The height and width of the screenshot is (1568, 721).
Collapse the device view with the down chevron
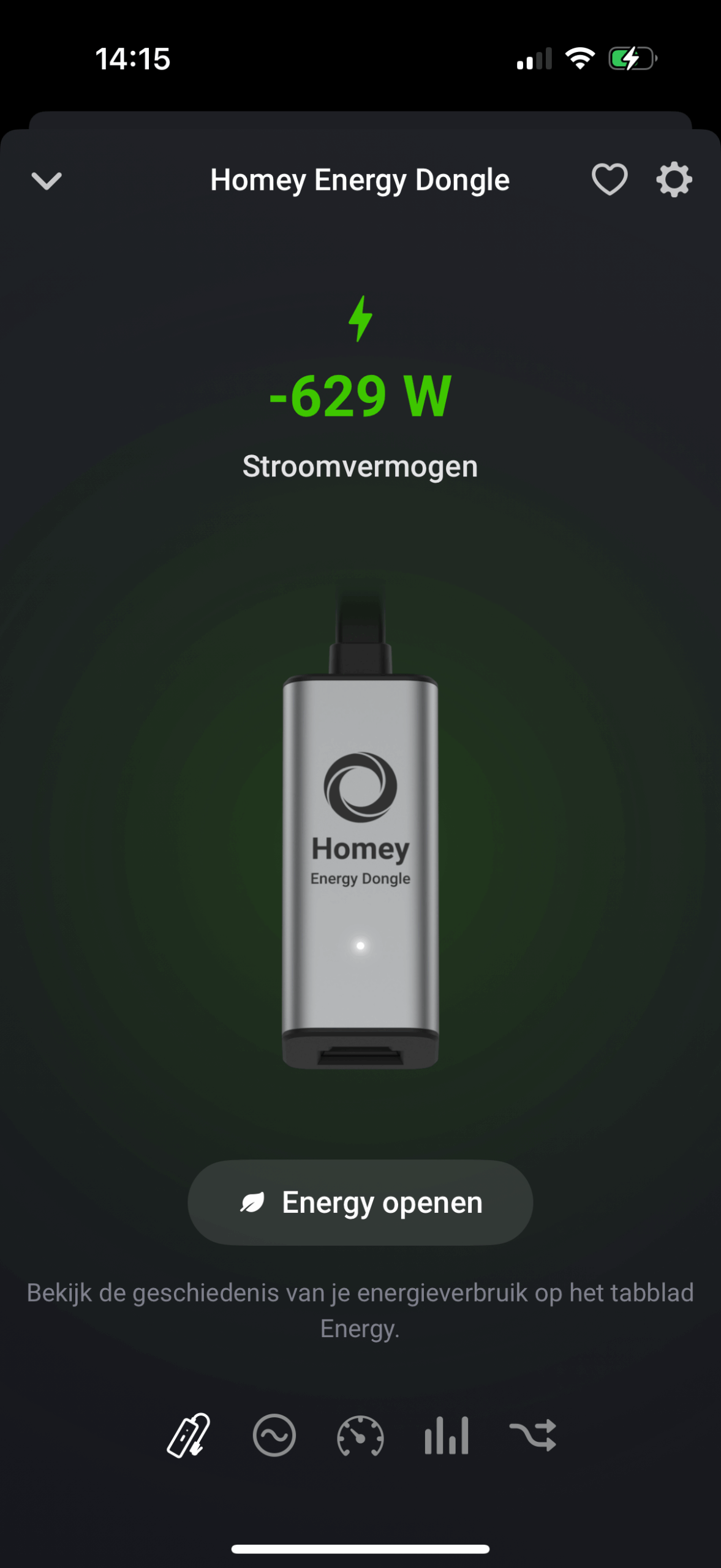tap(47, 181)
